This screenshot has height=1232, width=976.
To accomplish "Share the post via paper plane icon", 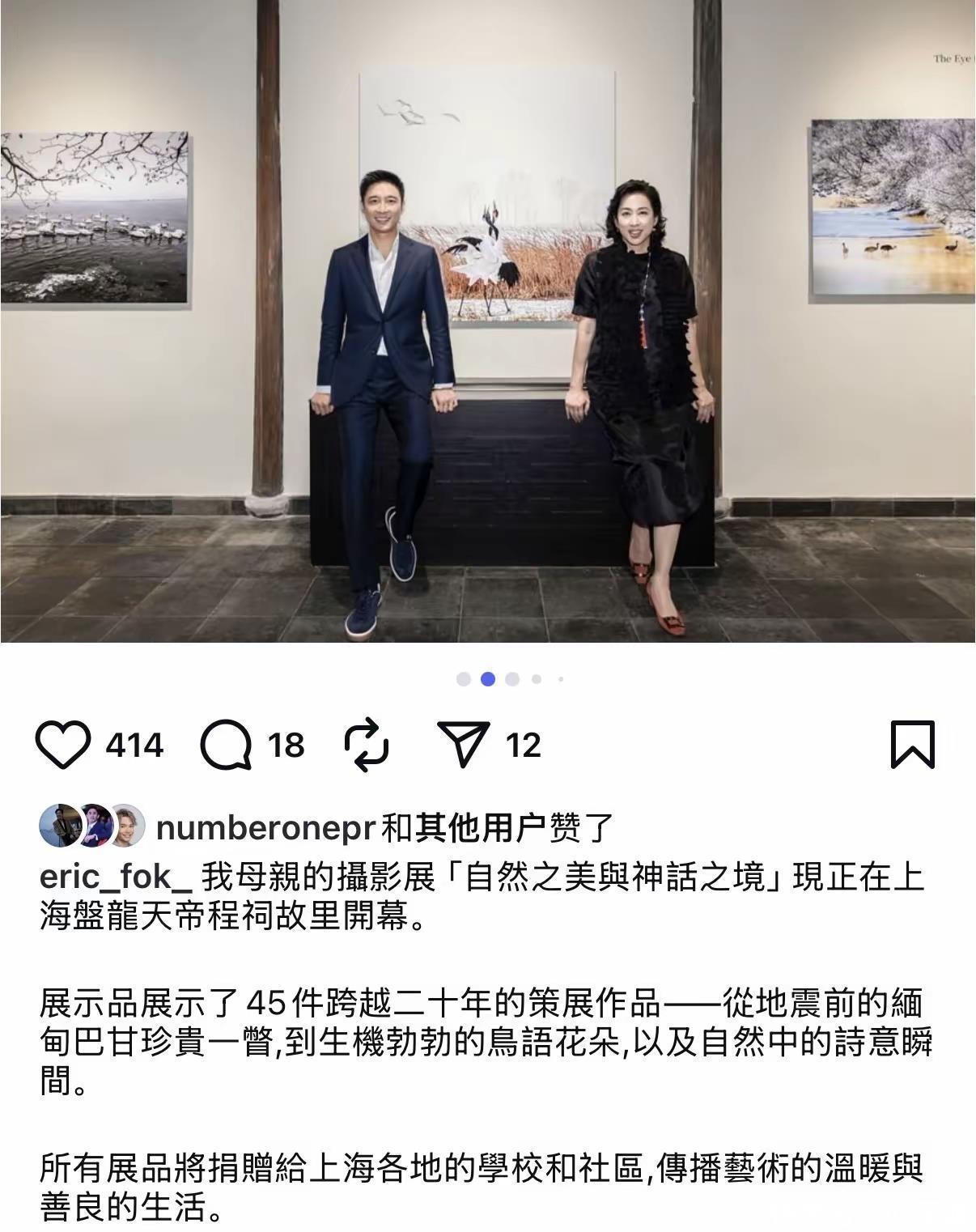I will (464, 744).
